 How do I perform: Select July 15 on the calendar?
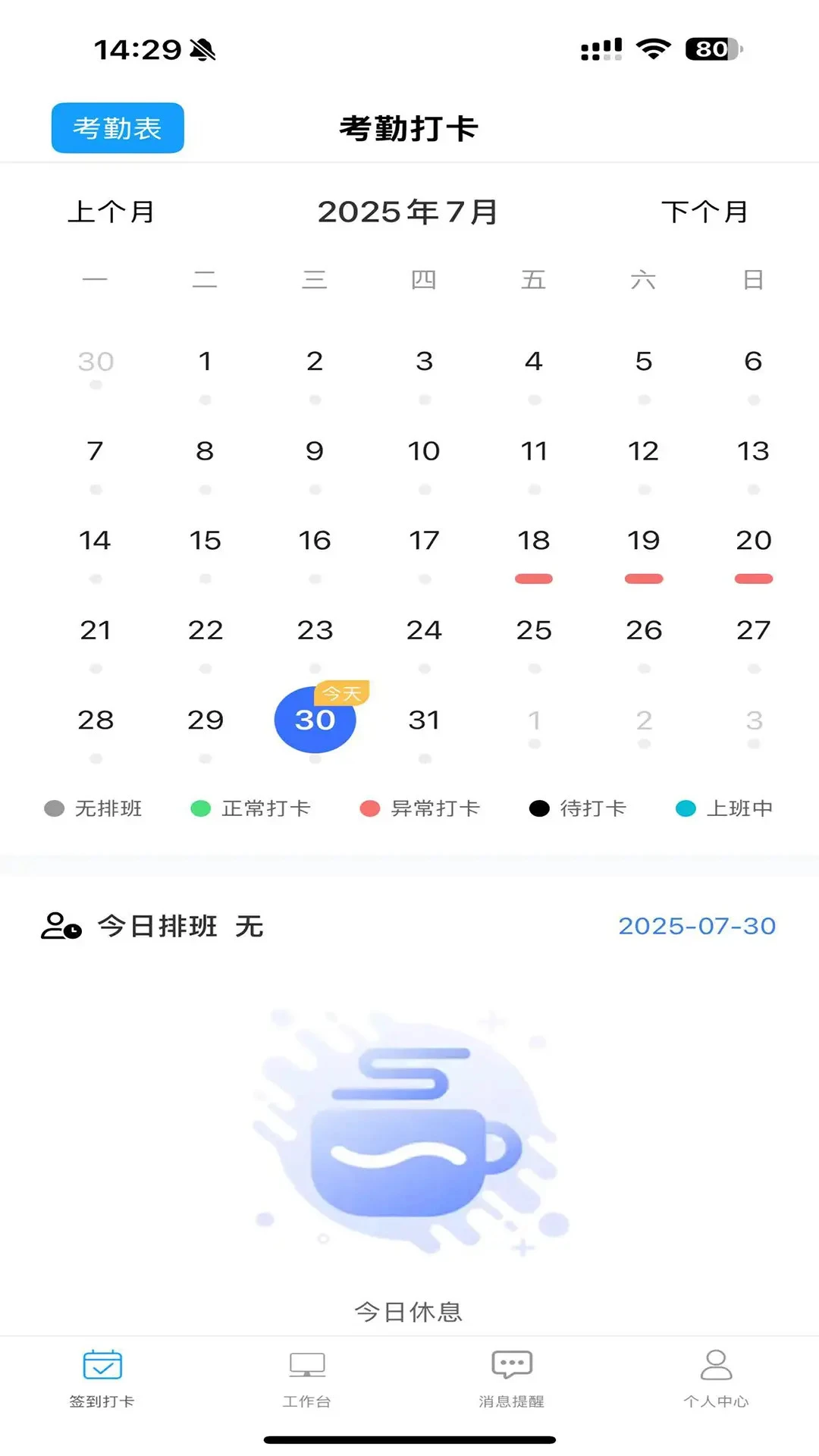[x=205, y=541]
